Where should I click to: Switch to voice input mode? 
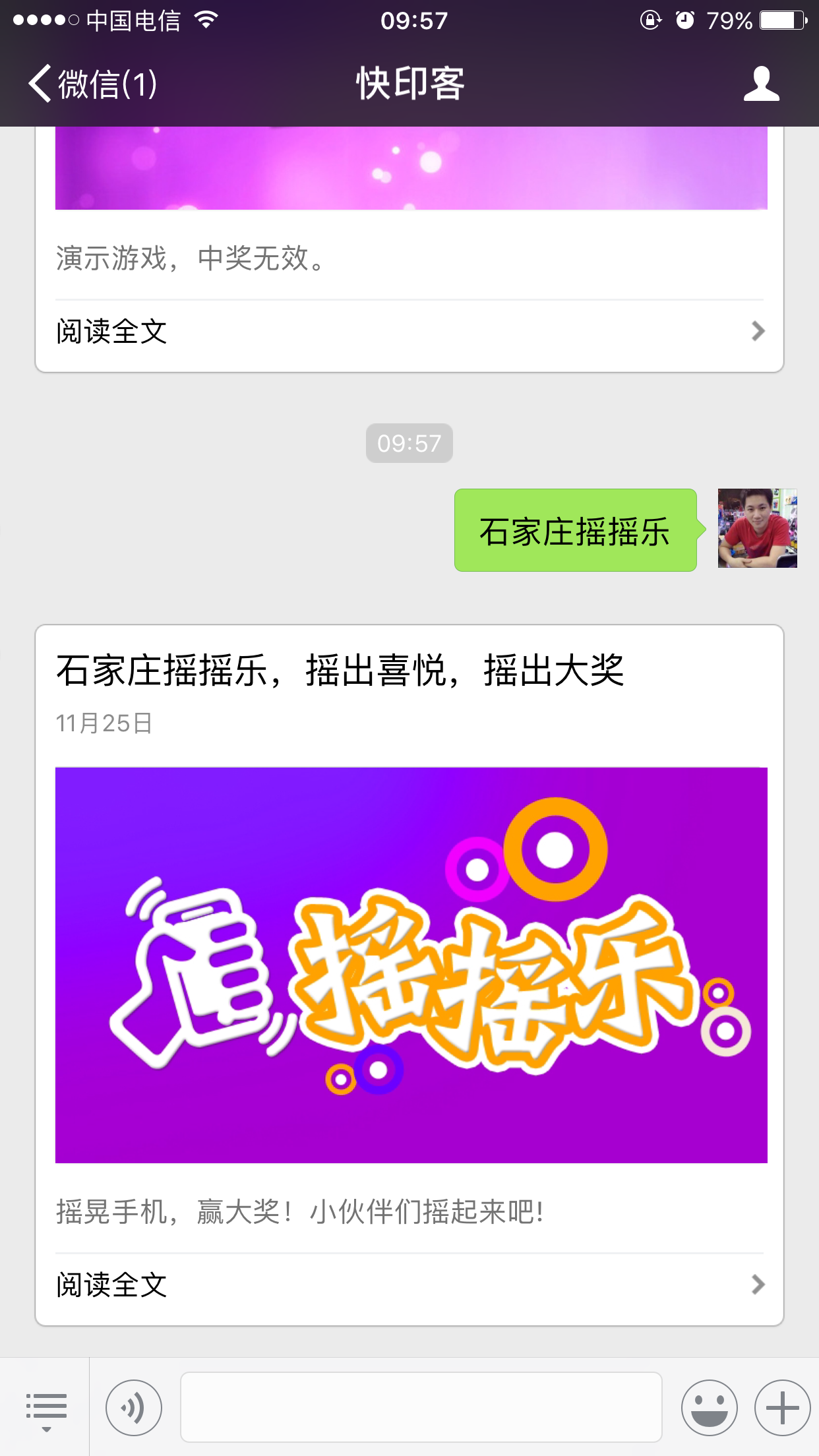click(134, 1409)
